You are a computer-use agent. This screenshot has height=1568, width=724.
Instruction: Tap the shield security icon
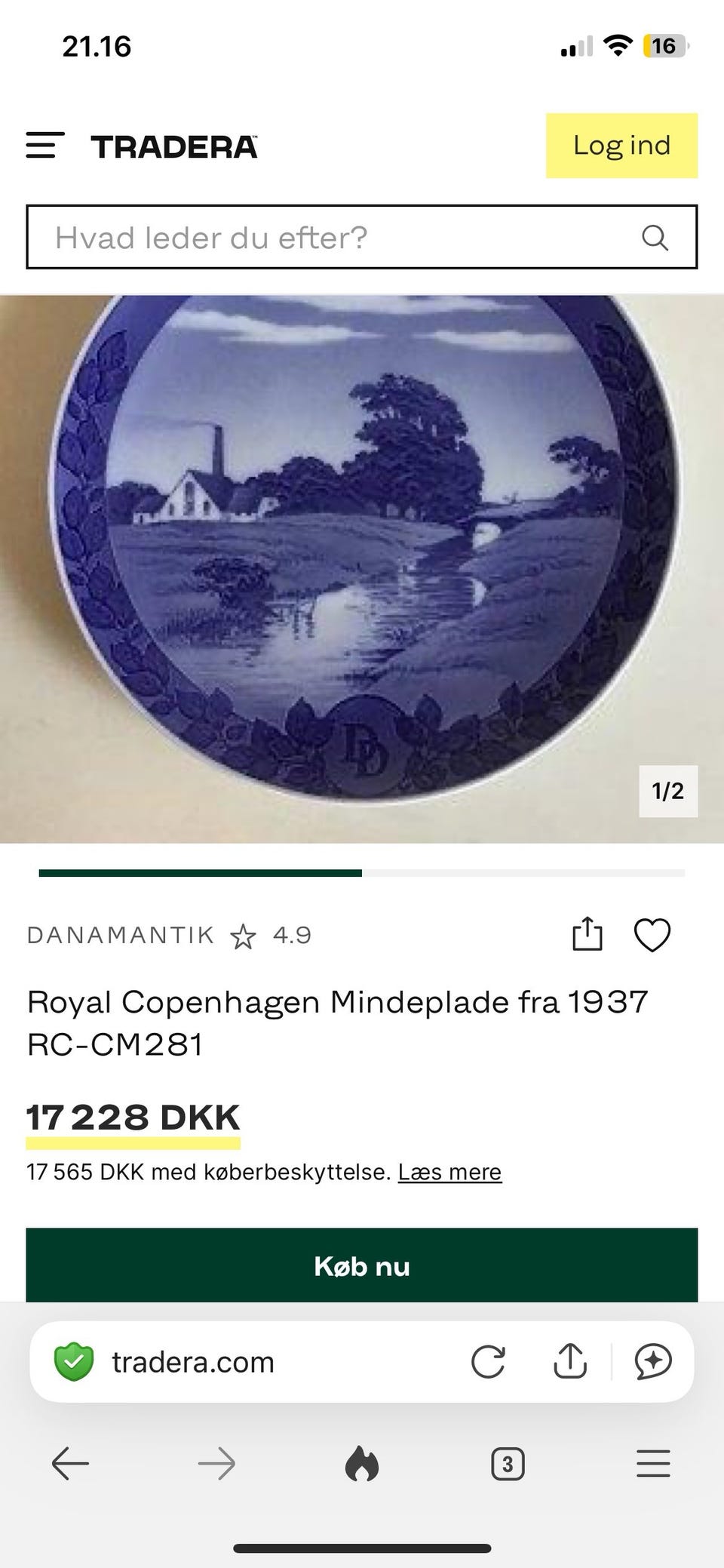[75, 1362]
